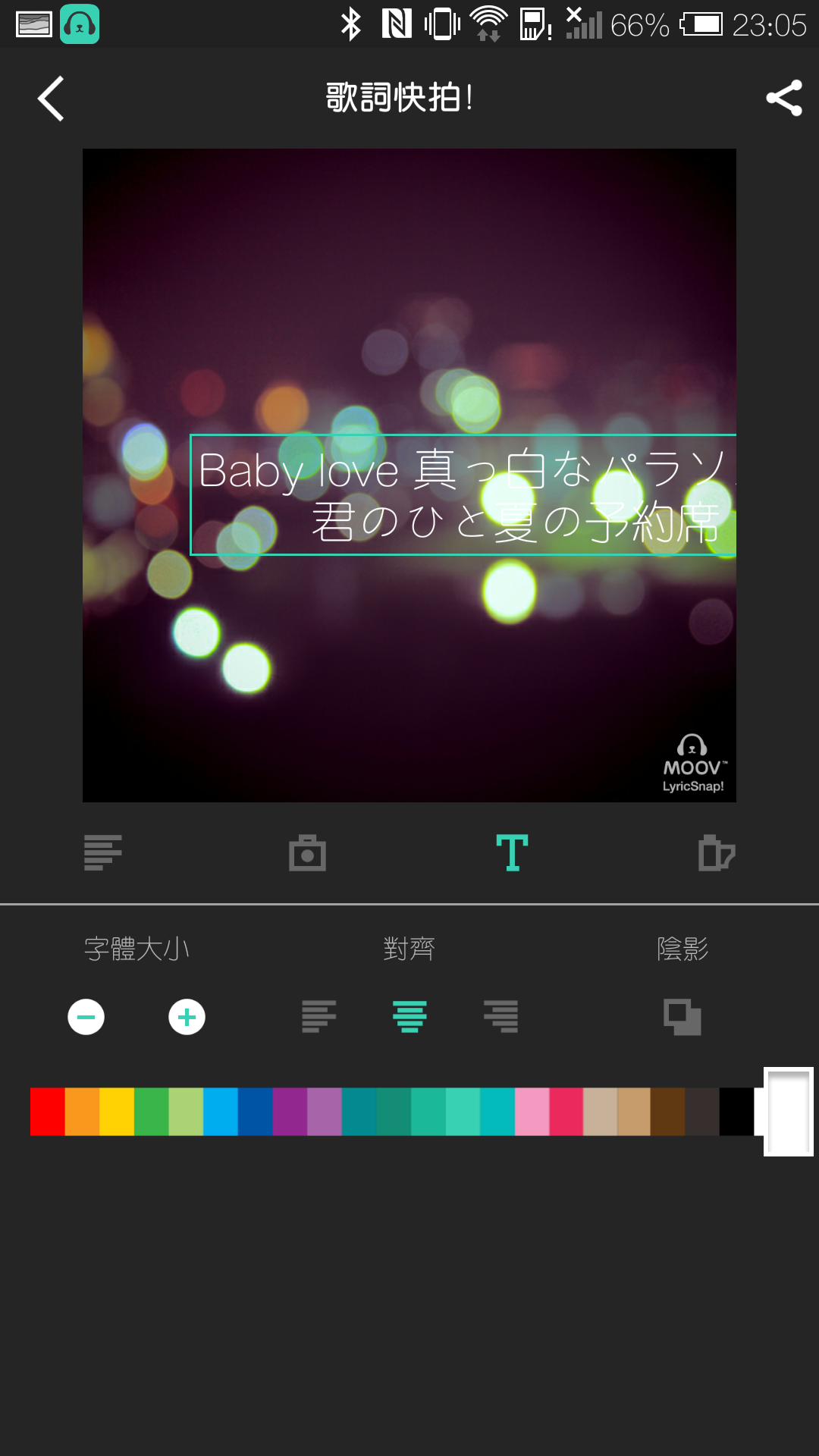This screenshot has width=819, height=1456.
Task: Open the filter effects tab
Action: coord(716,853)
